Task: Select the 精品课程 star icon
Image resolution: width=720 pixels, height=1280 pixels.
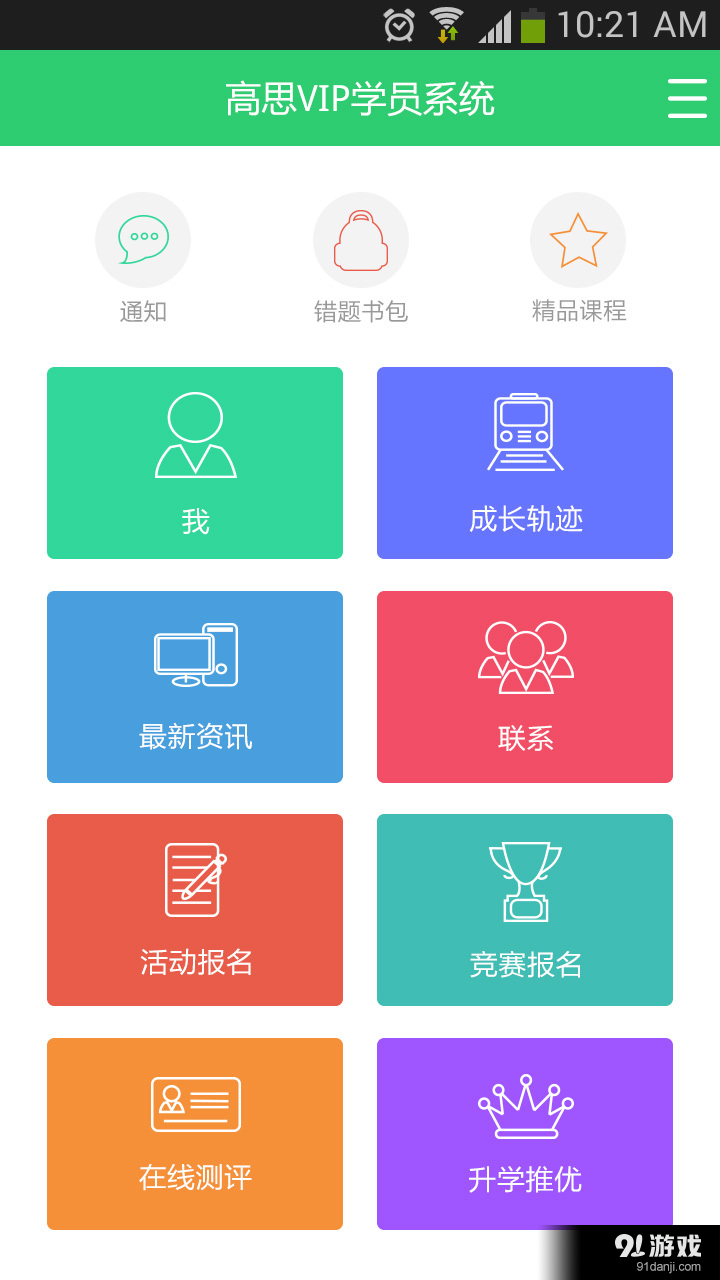Action: pos(578,239)
